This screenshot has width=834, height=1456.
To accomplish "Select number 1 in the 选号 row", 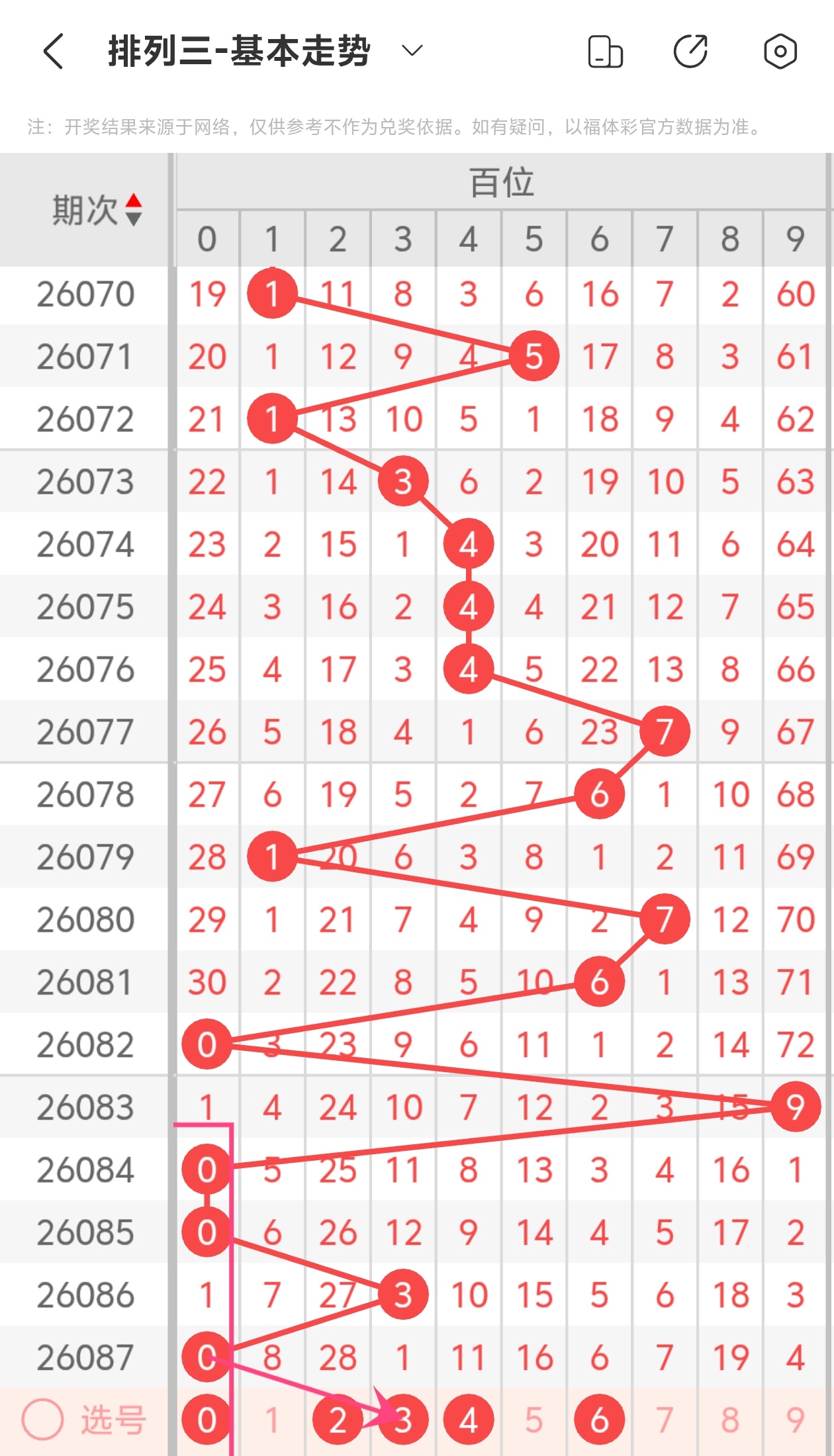I will (x=272, y=1420).
